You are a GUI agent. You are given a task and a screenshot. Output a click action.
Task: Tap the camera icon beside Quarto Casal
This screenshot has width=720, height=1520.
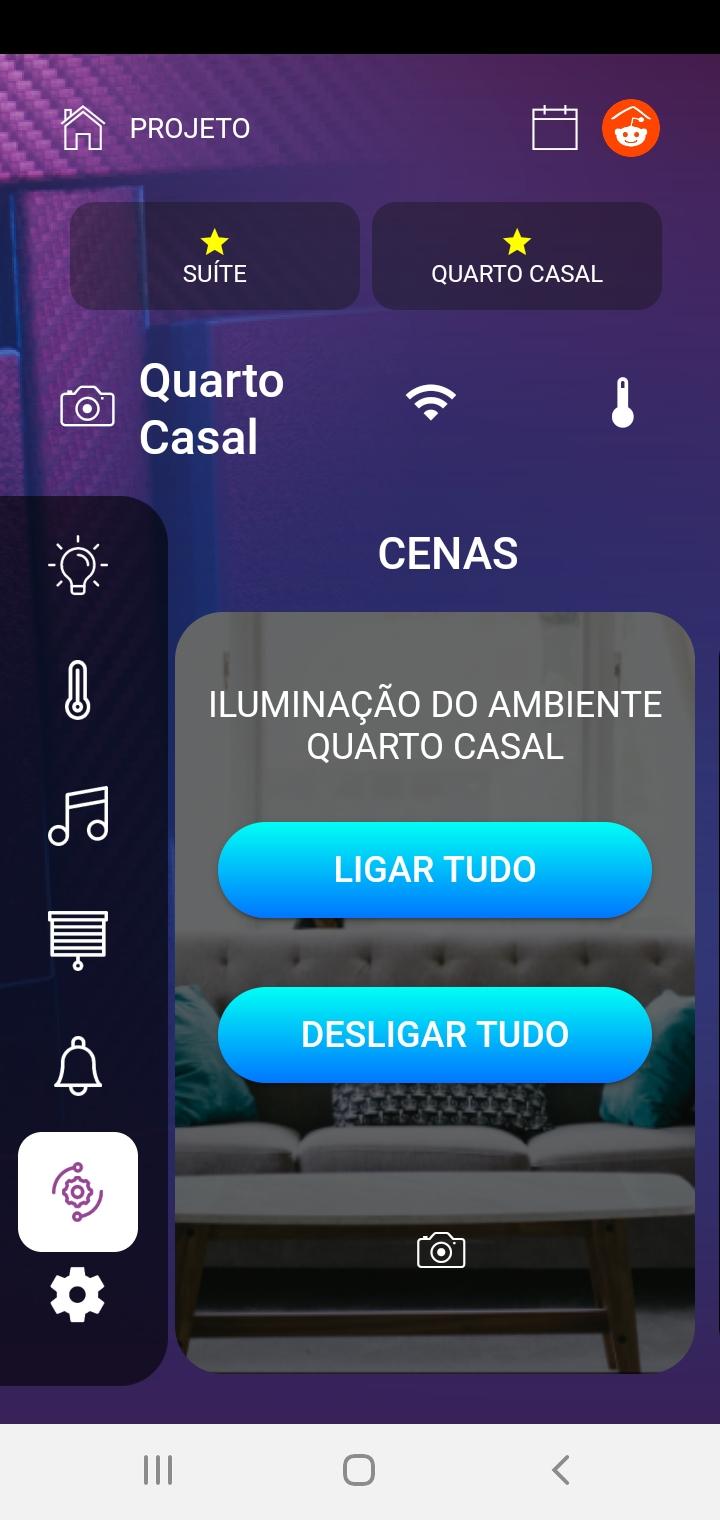pos(87,406)
